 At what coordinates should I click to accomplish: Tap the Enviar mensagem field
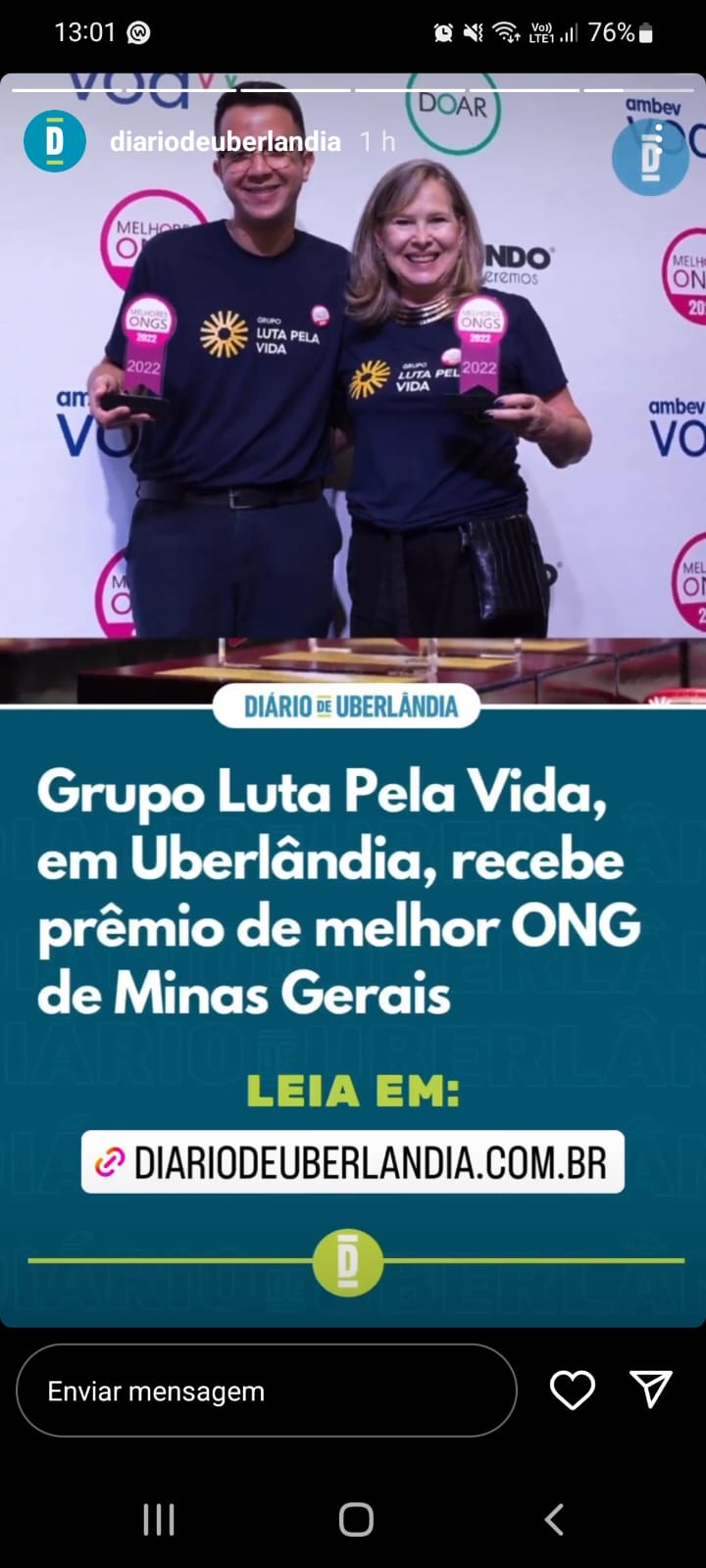[266, 1391]
